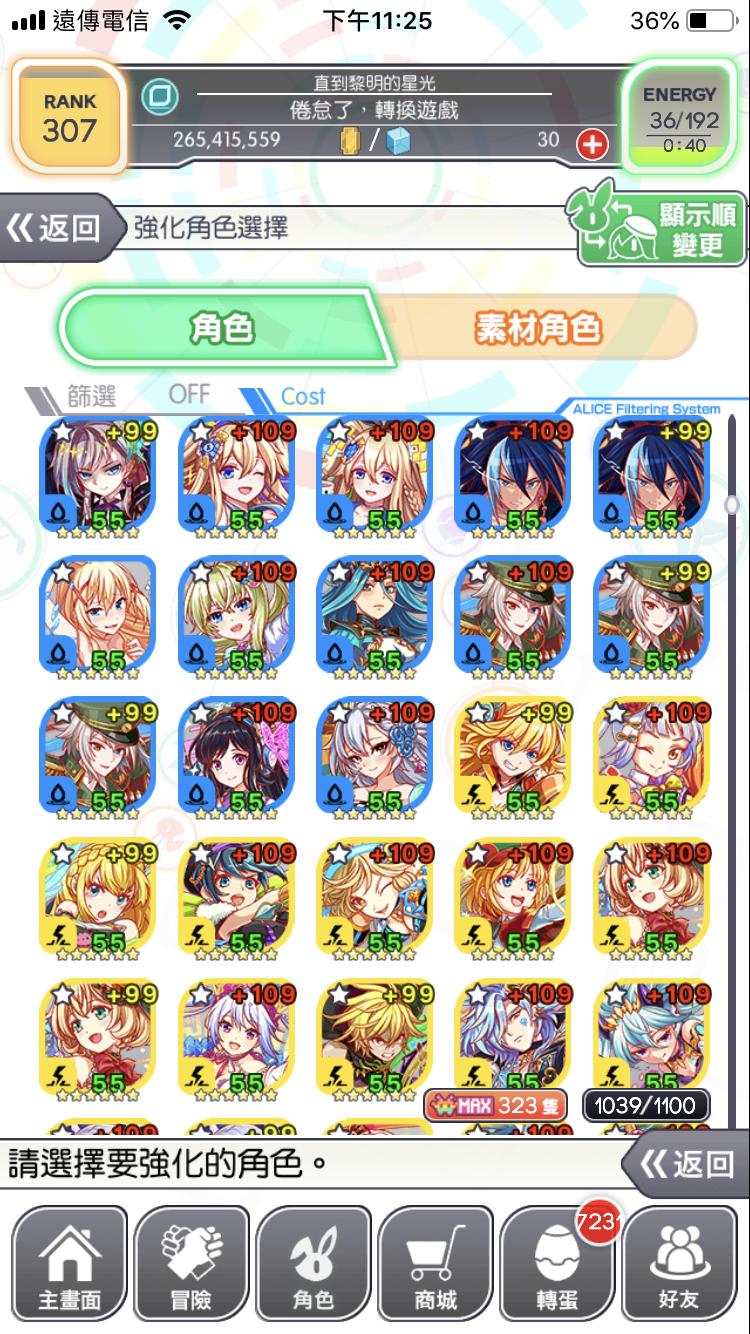Go to 主畫面 home screen
This screenshot has height=1334, width=750.
(x=69, y=1264)
